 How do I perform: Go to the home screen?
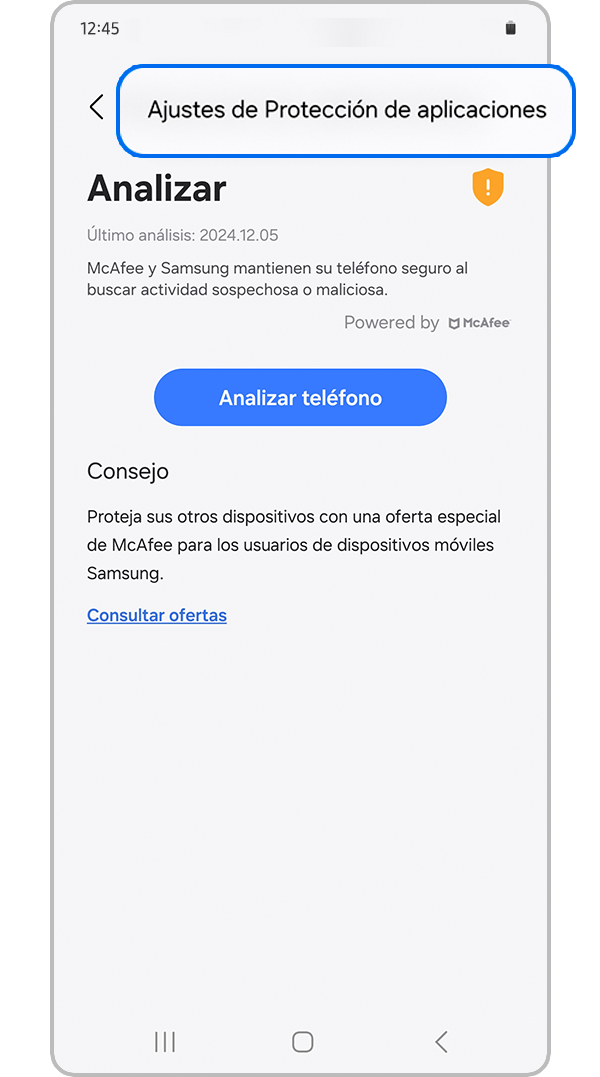point(302,1042)
